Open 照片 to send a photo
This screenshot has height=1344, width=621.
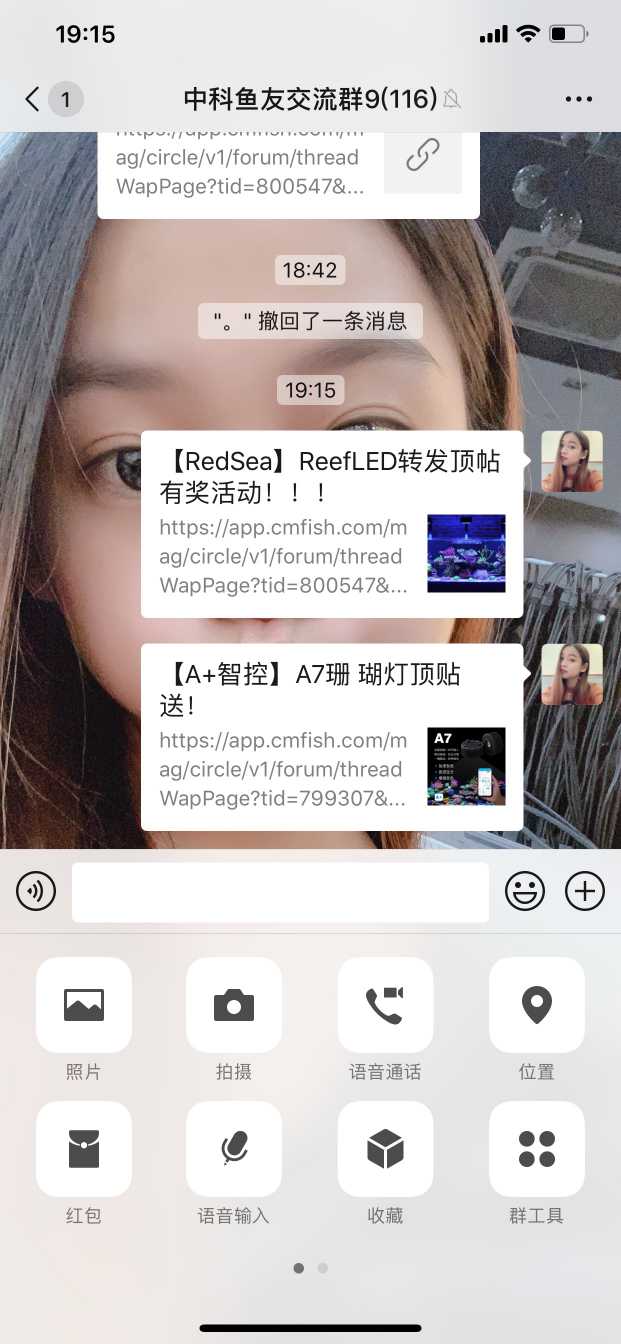click(84, 1005)
